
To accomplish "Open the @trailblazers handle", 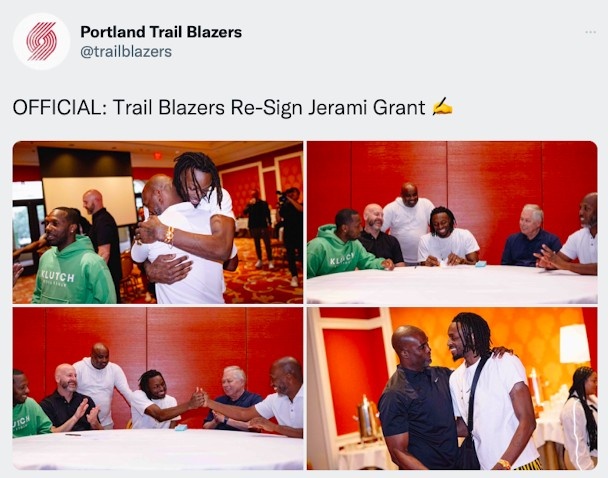I will tap(125, 51).
